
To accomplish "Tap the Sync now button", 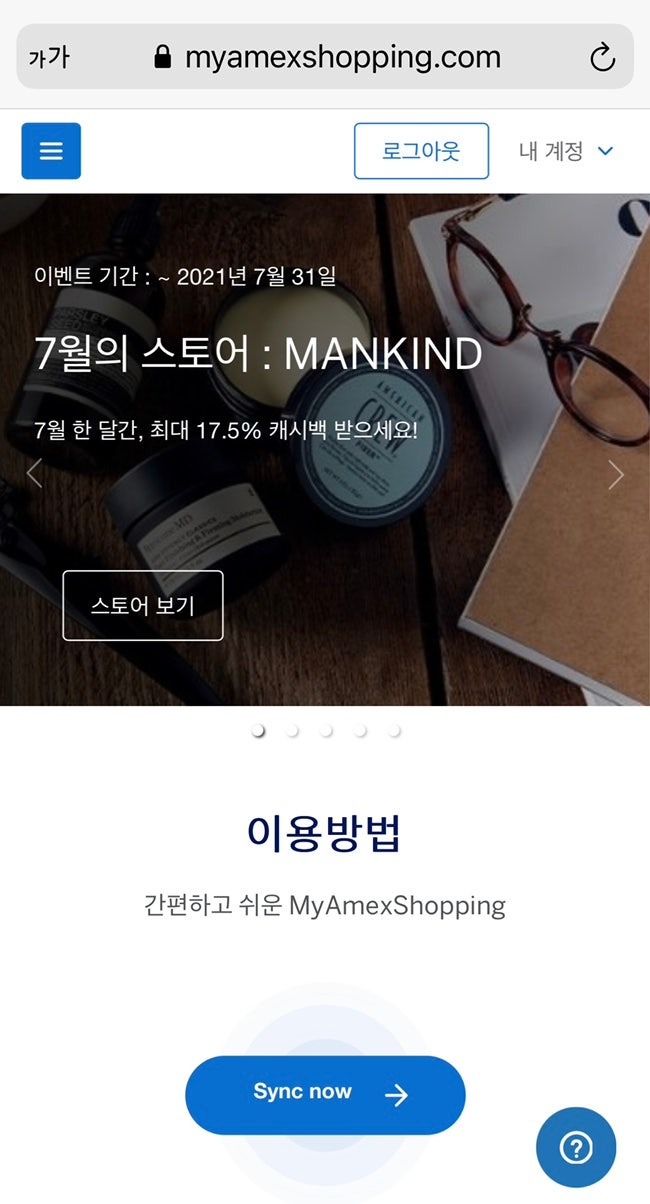I will click(x=325, y=1094).
